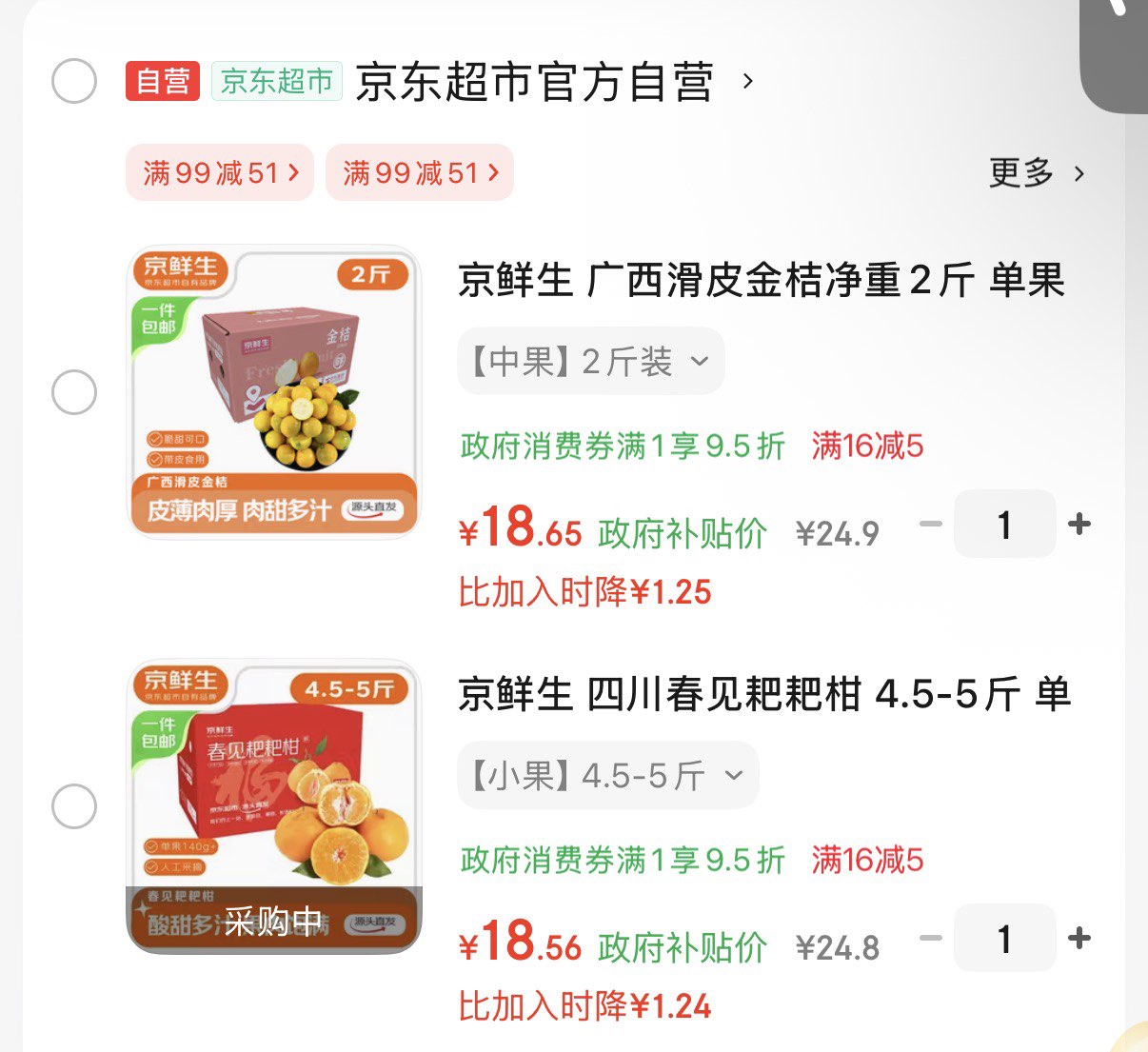
Task: Decrease the 春见耙耙柑 quantity
Action: tap(930, 939)
